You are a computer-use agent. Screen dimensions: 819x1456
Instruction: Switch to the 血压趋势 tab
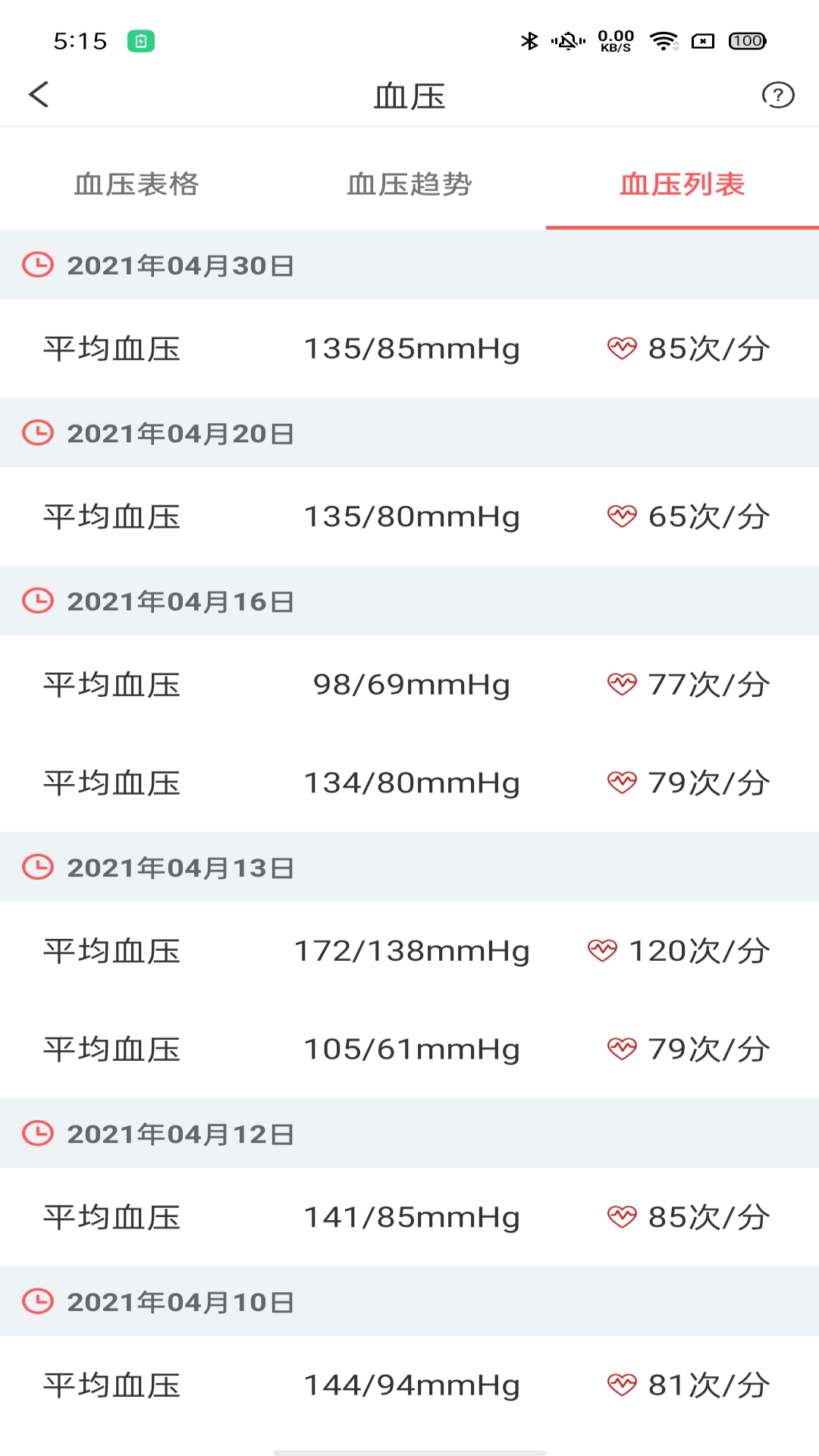[x=409, y=184]
